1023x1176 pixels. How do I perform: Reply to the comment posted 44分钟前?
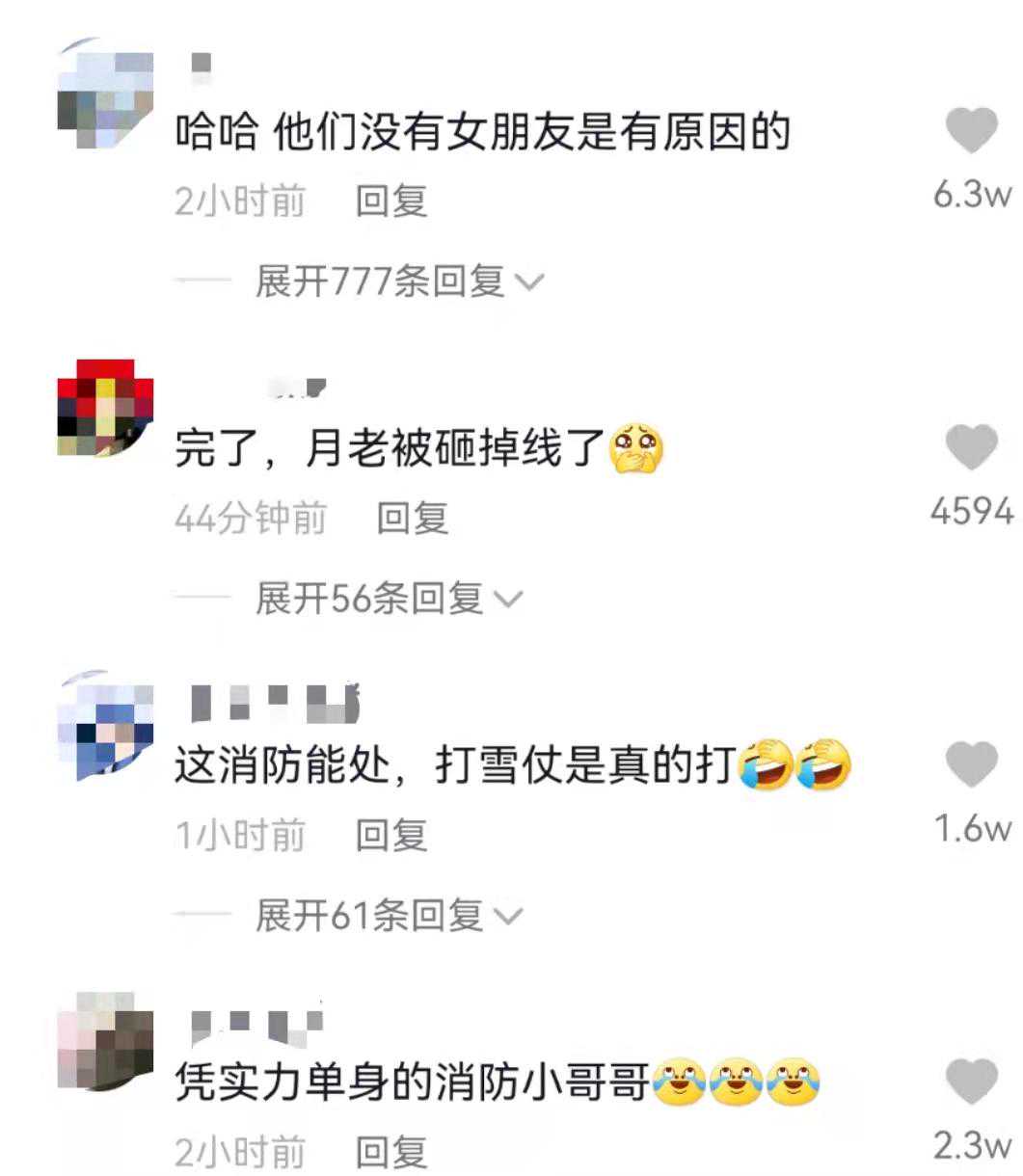413,519
